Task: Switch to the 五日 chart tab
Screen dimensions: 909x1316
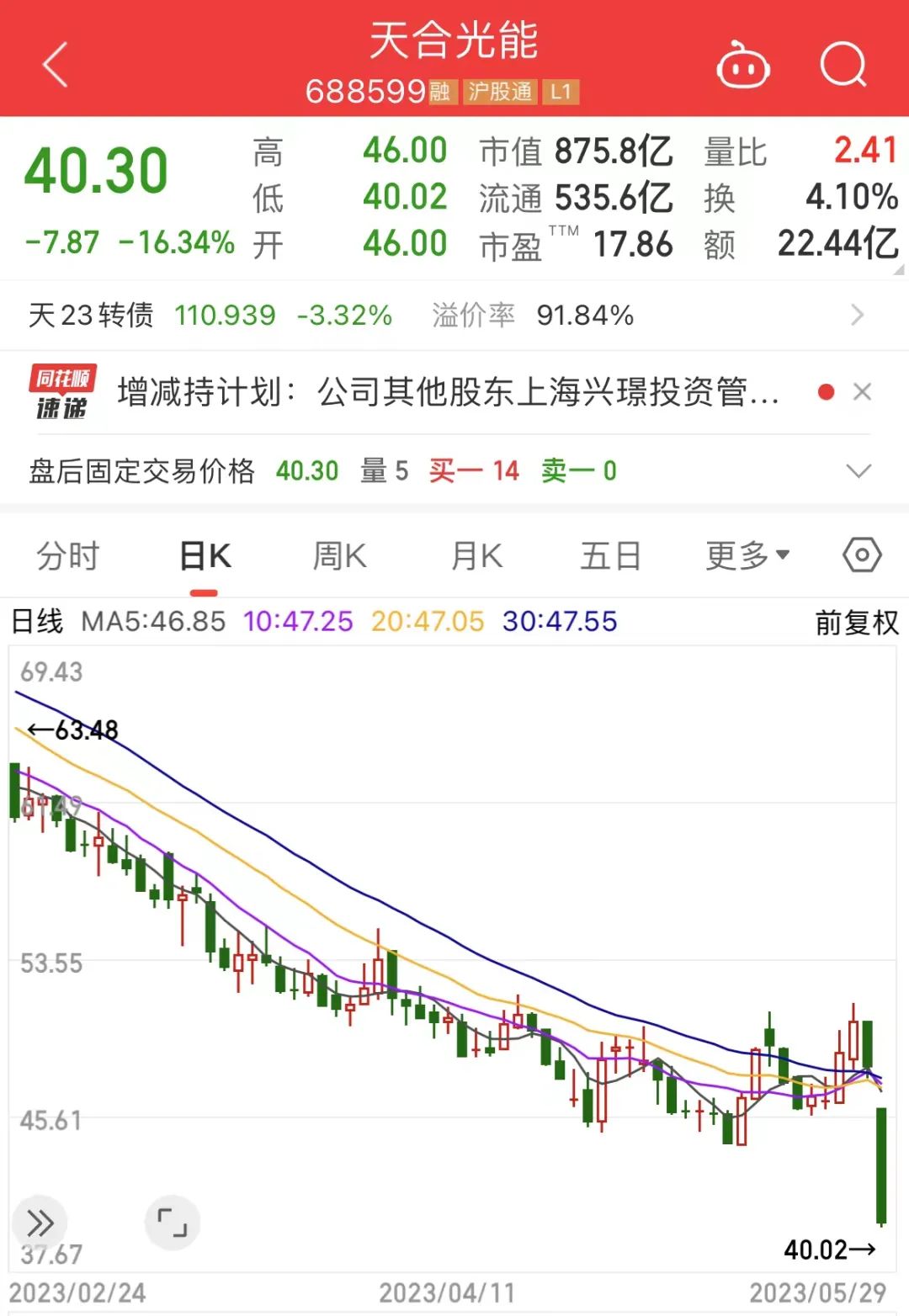Action: [x=611, y=556]
